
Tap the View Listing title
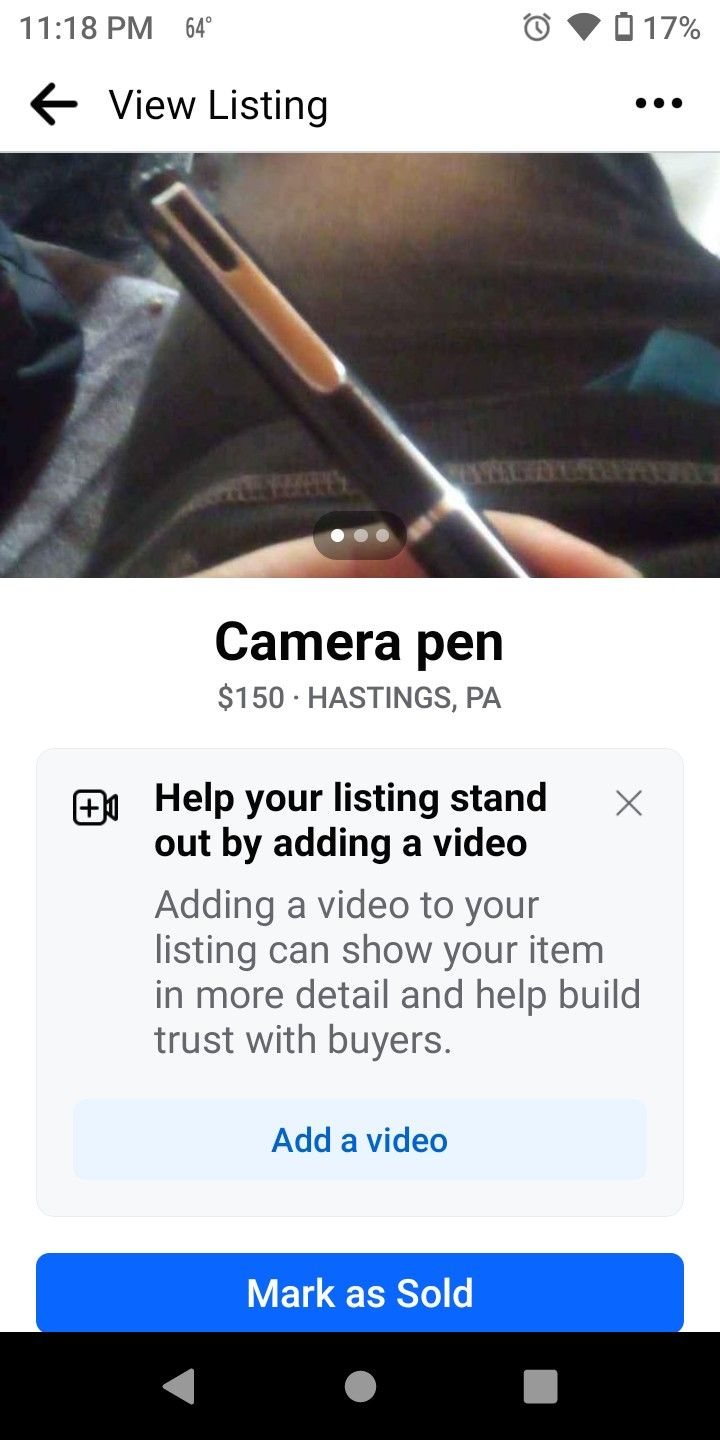coord(218,103)
